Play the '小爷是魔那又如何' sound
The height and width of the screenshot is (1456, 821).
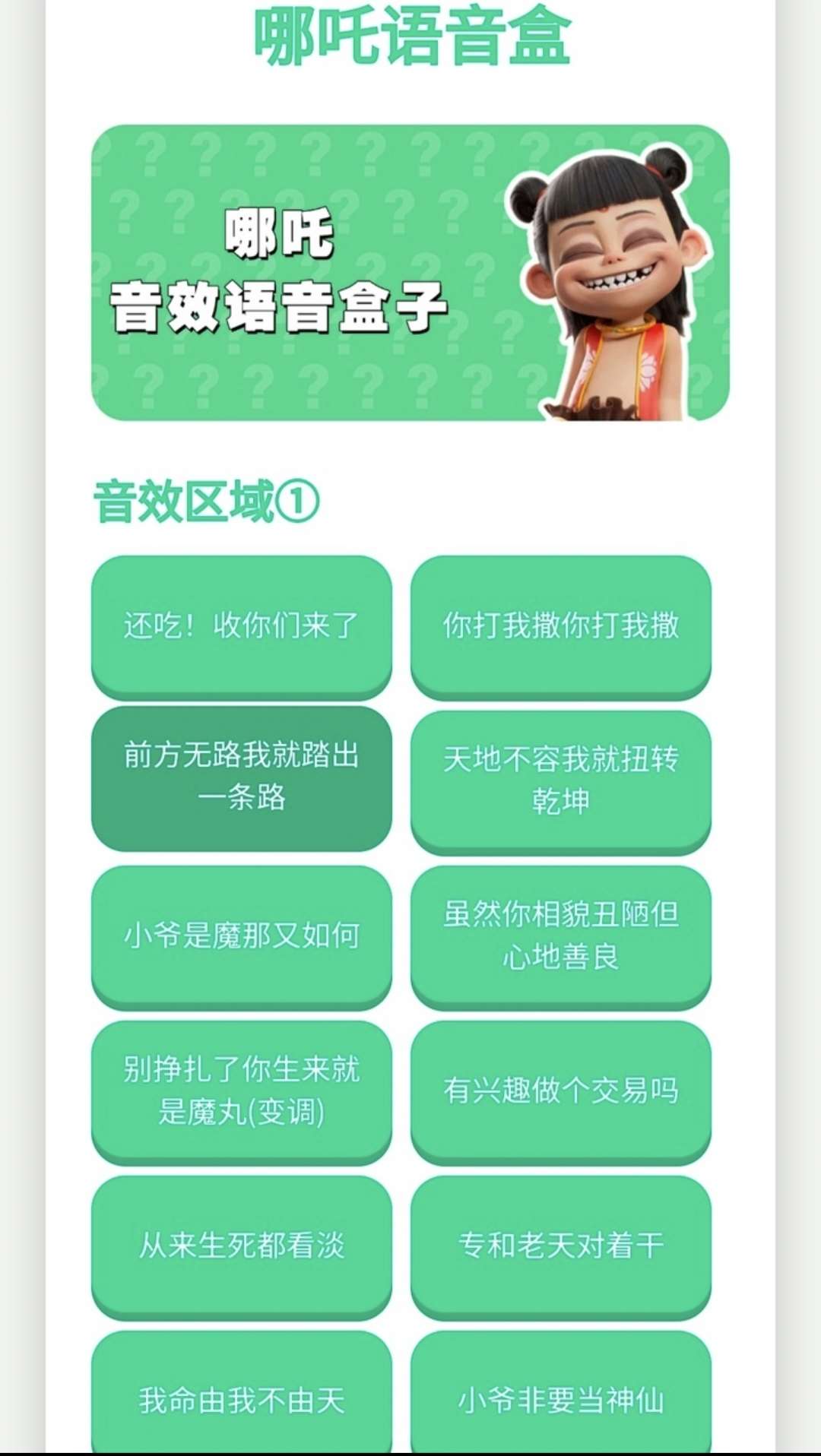[241, 935]
